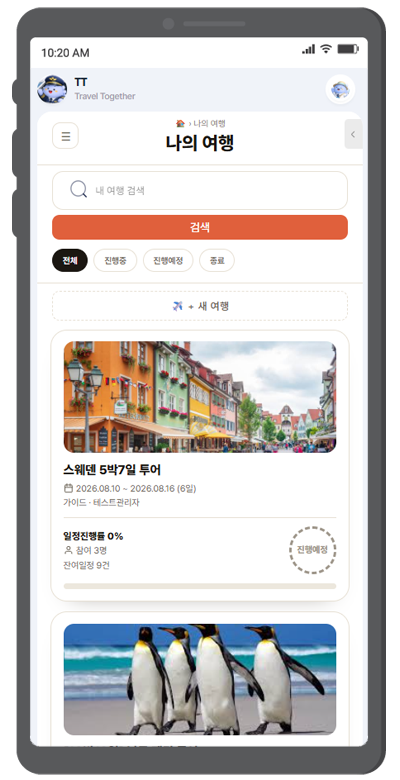Tap the TT pilot mascot logo
Screen dimensions: 400x780
pos(52,90)
